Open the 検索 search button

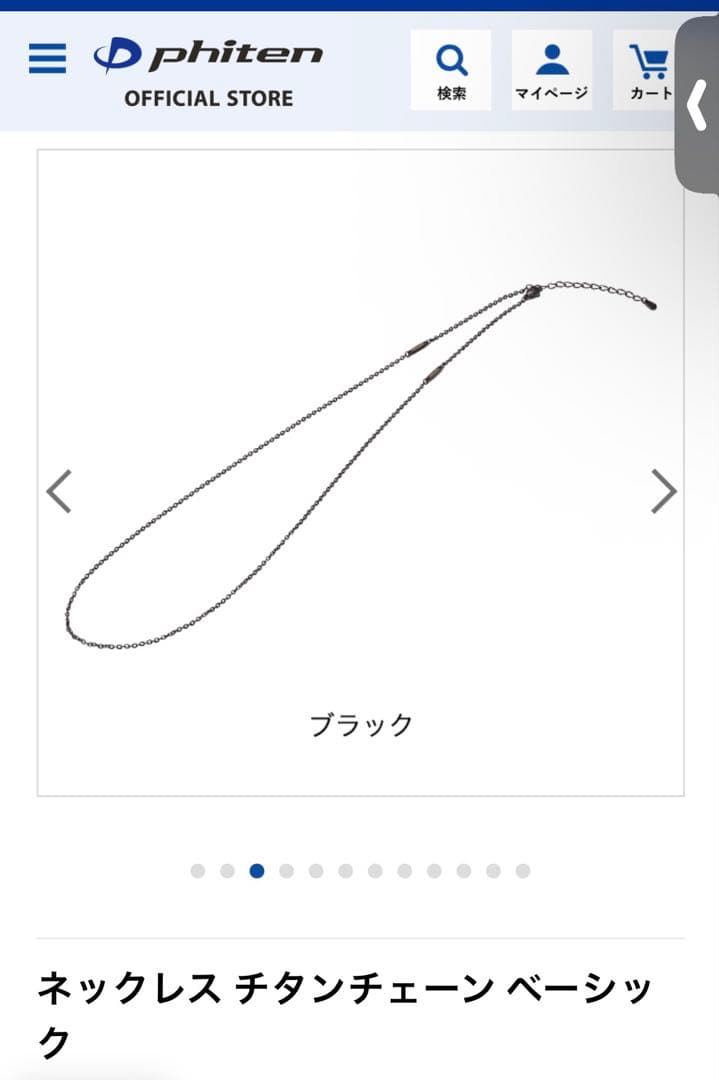pos(451,70)
